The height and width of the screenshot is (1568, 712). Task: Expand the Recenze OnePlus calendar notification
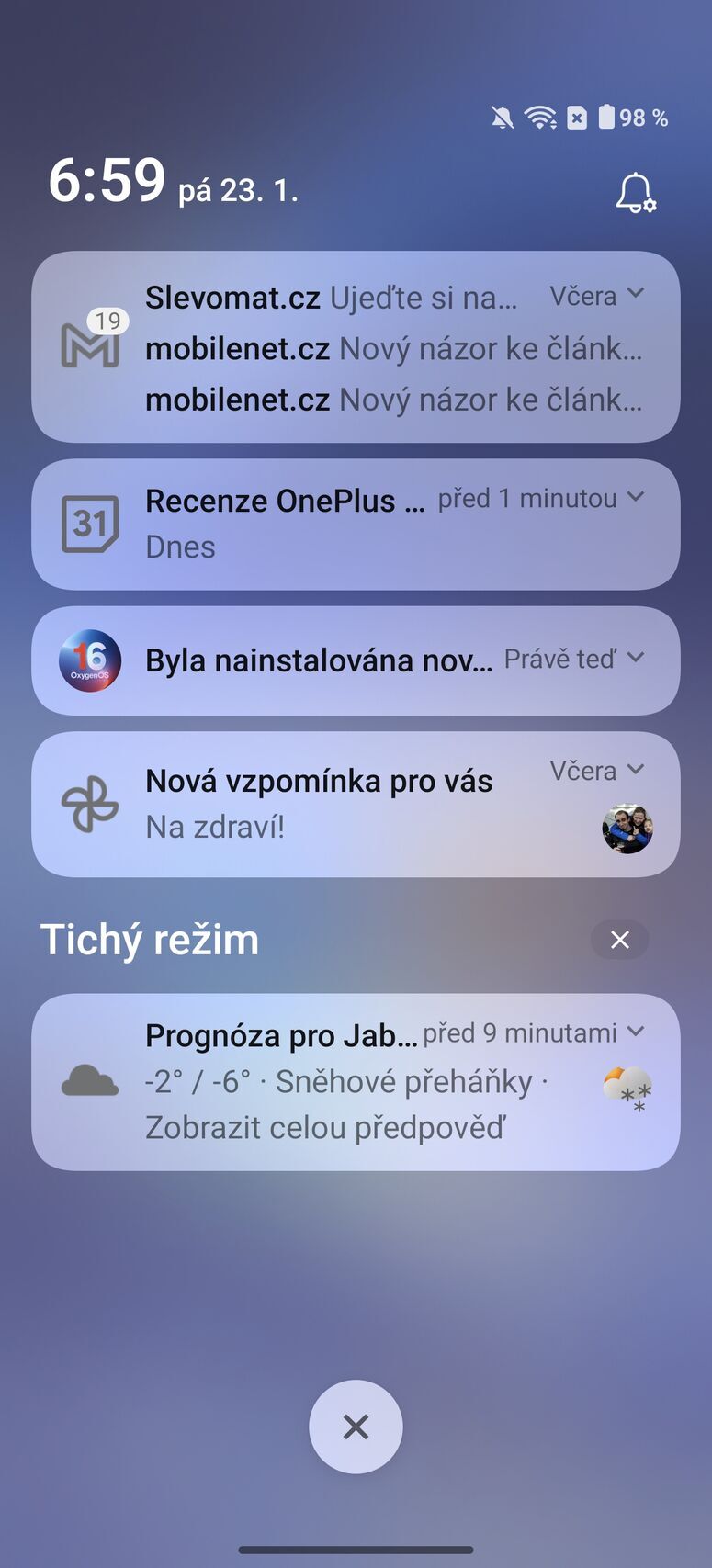[637, 497]
